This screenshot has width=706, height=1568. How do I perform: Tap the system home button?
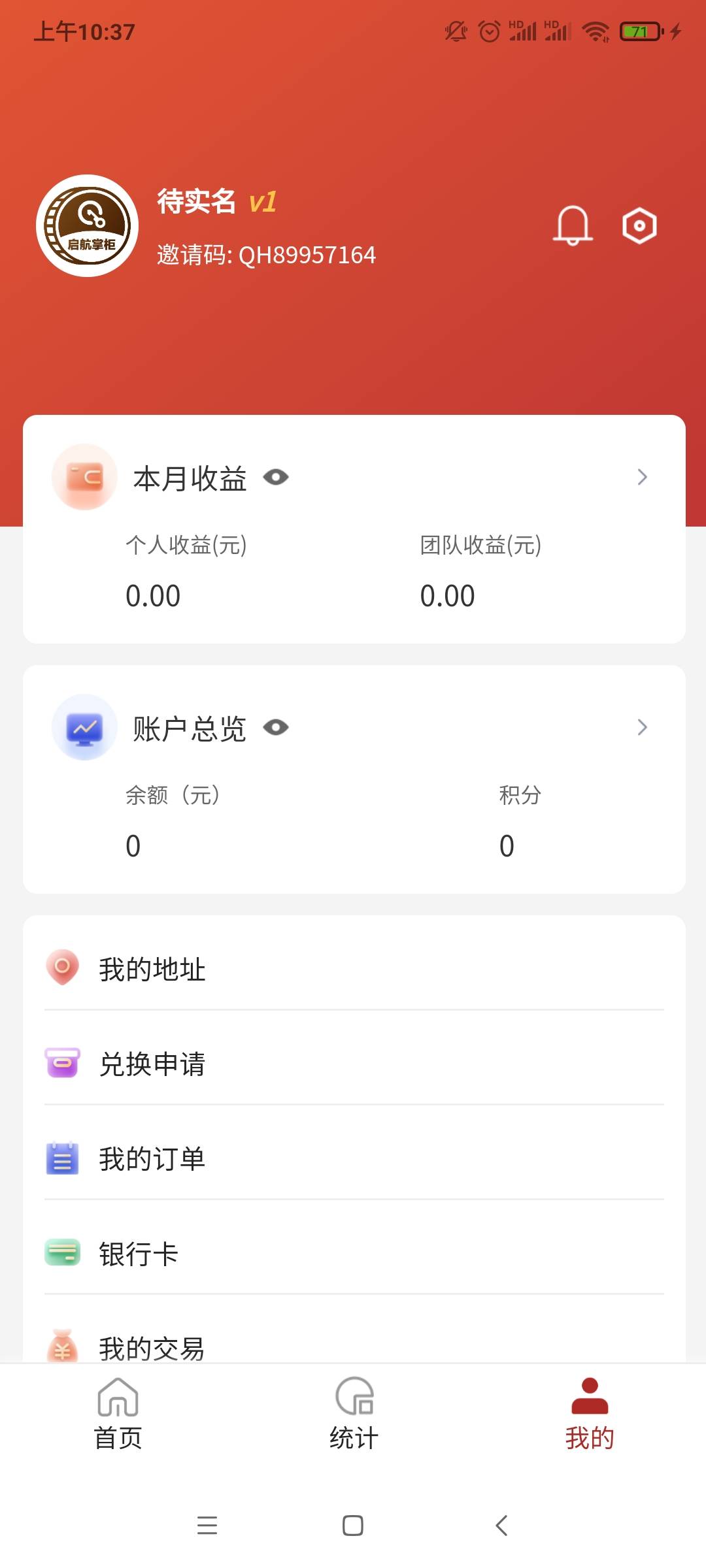(353, 1526)
